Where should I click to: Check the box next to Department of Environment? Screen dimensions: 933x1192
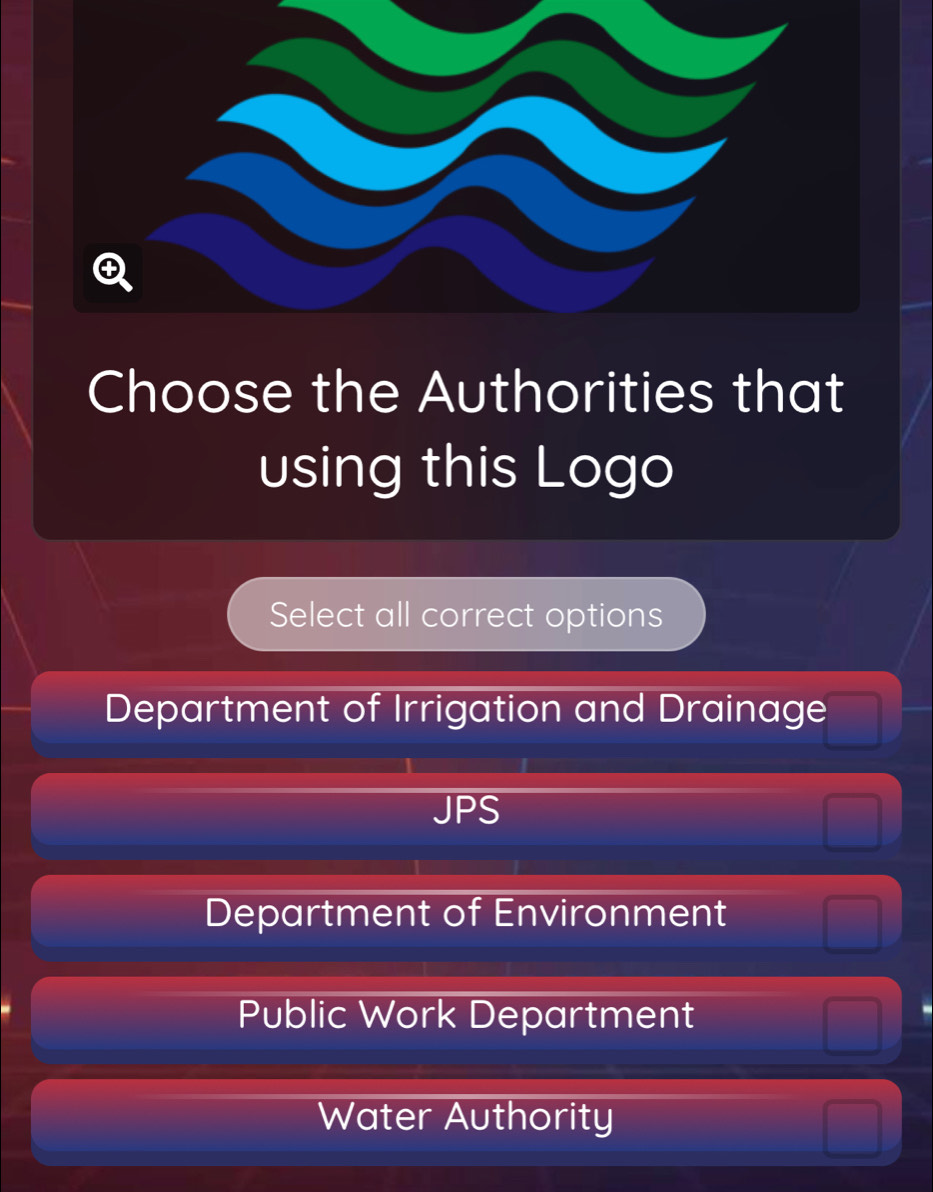(852, 924)
